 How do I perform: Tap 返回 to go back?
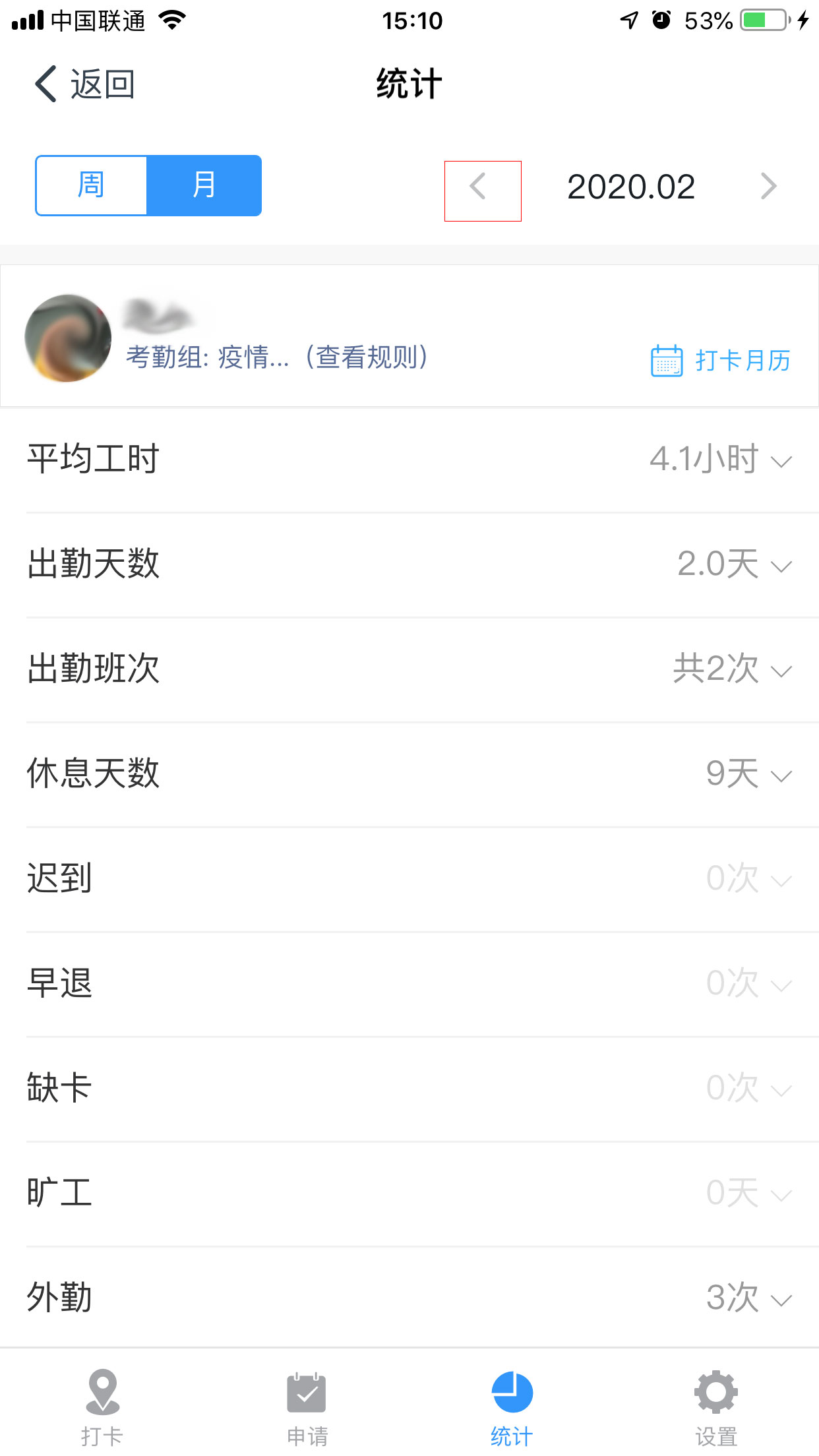pyautogui.click(x=82, y=84)
